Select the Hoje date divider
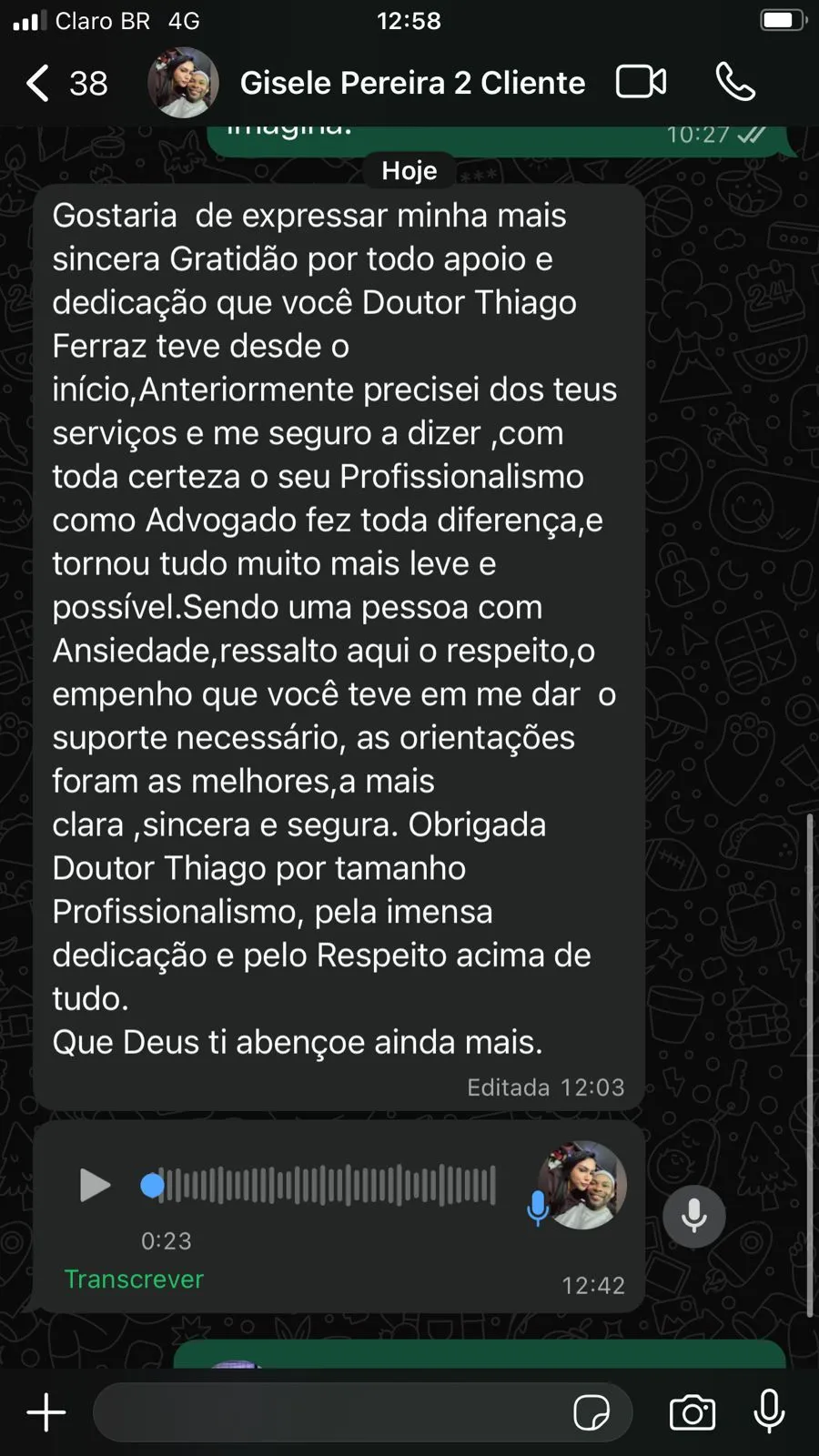Image resolution: width=819 pixels, height=1456 pixels. [409, 170]
